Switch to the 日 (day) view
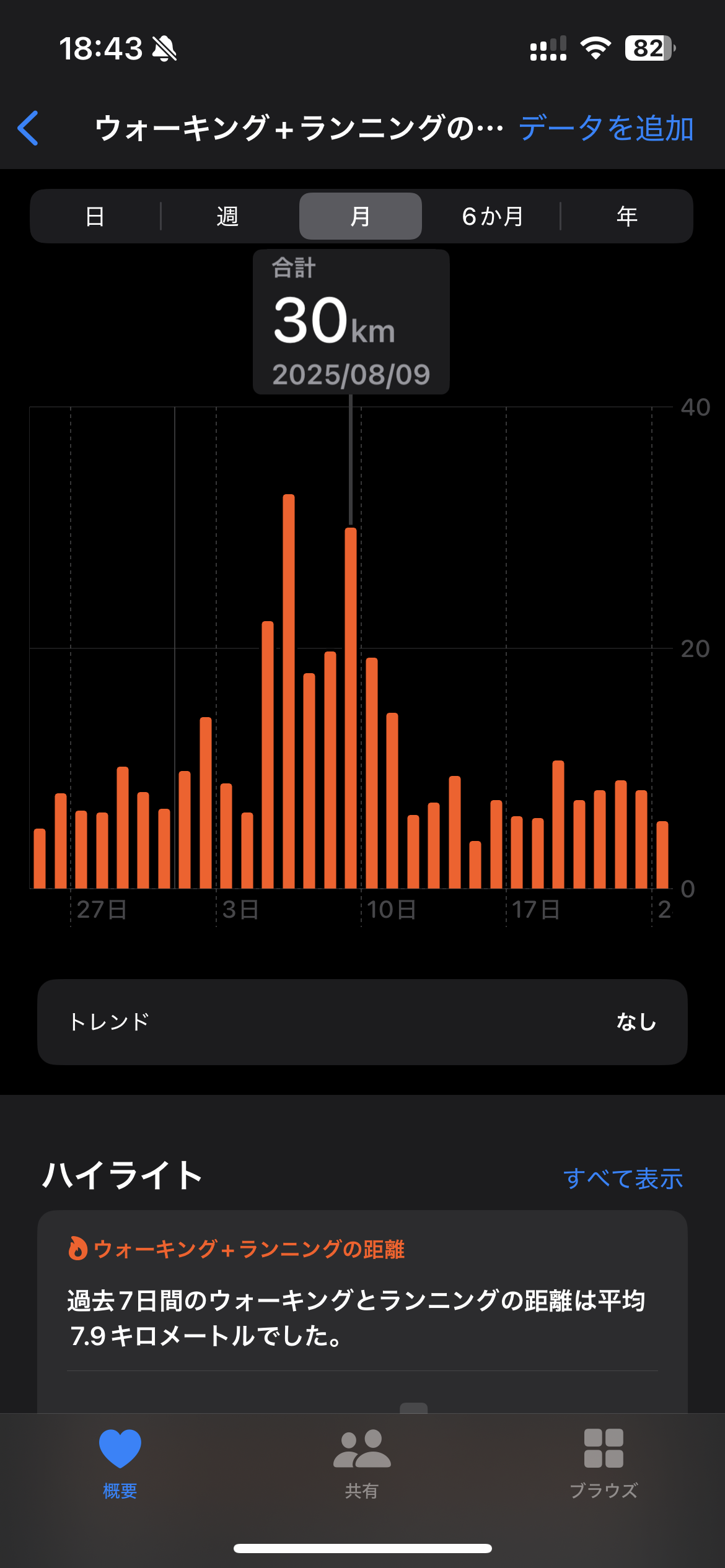The width and height of the screenshot is (725, 1568). [x=95, y=216]
